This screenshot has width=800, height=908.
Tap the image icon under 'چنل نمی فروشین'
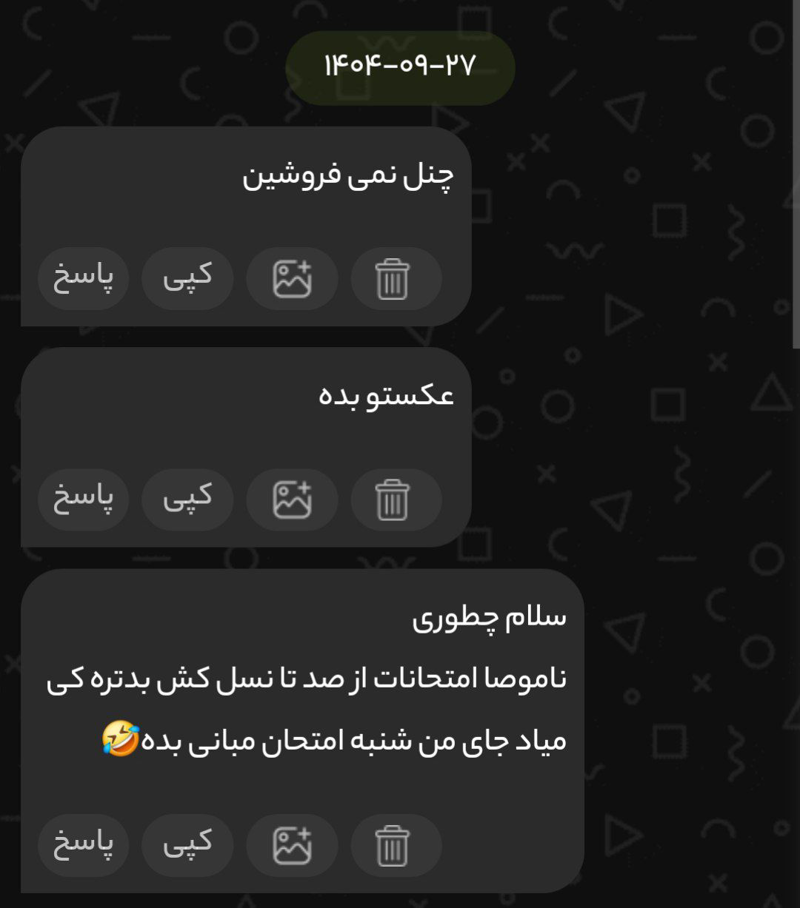[292, 278]
